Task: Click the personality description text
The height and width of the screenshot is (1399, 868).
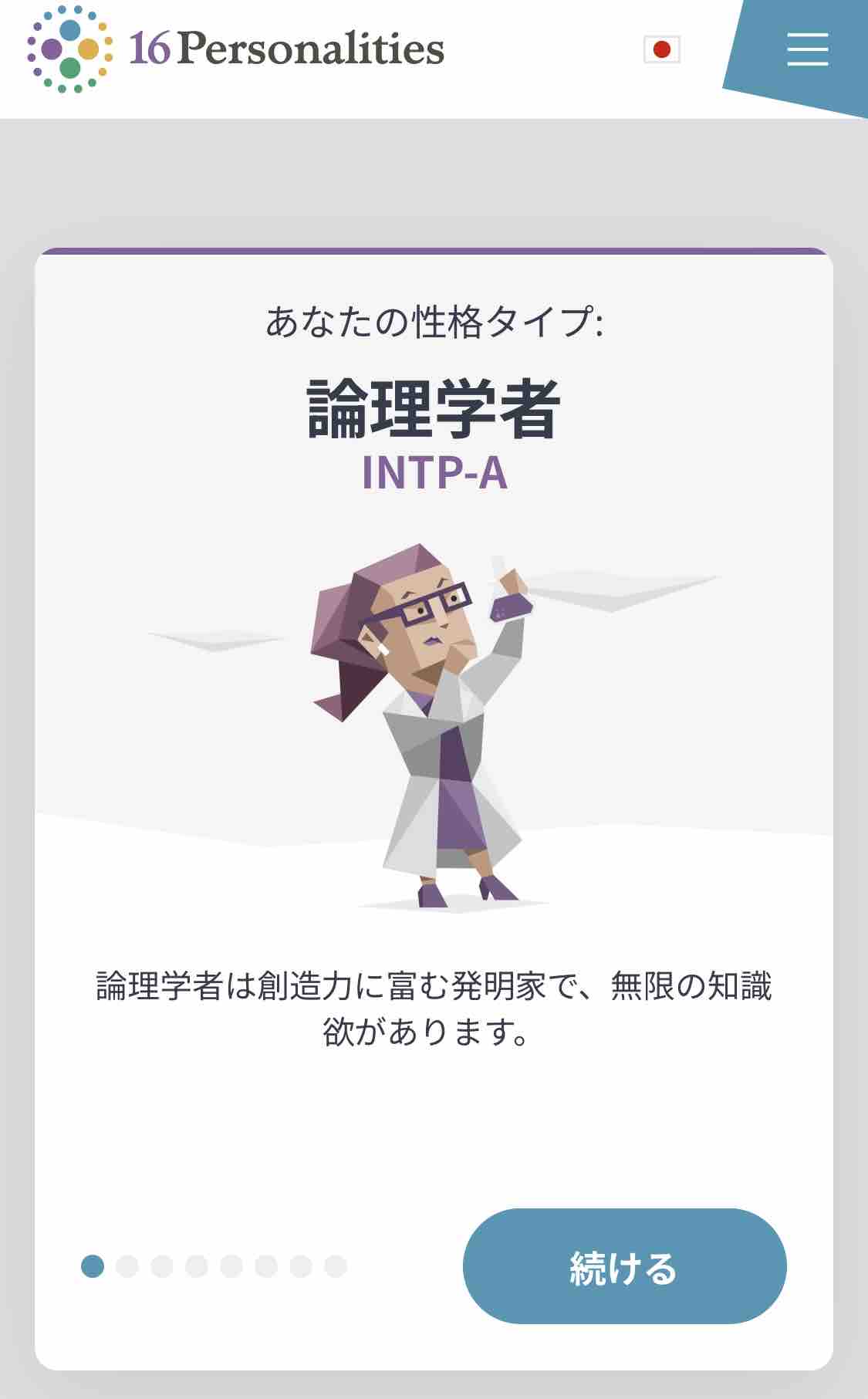Action: 434,1011
